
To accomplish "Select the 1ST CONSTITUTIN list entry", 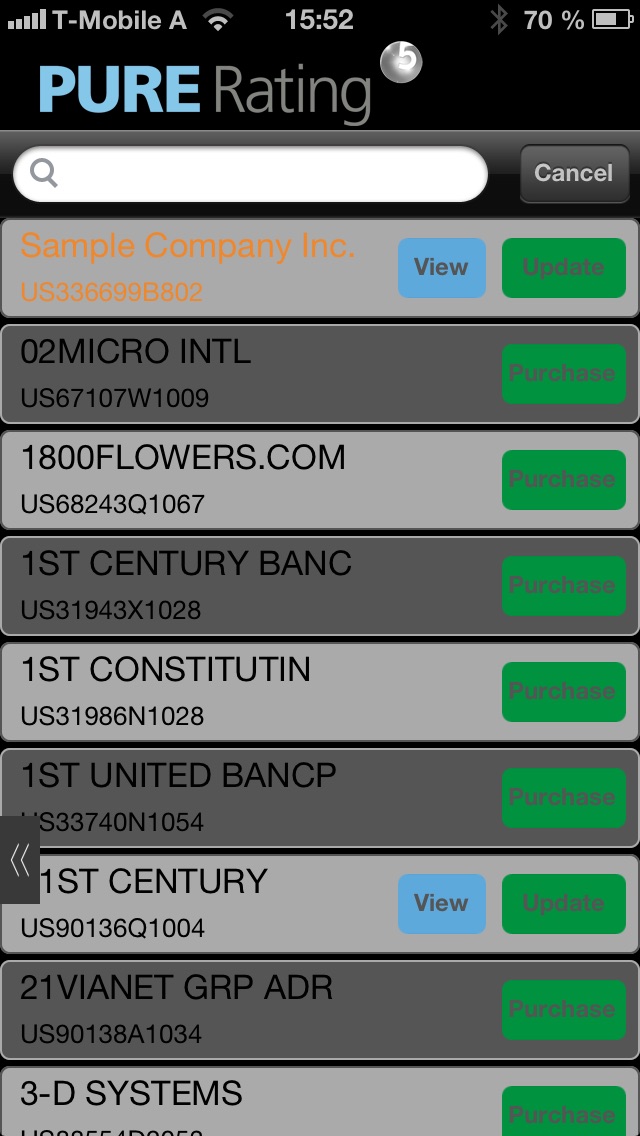I will (250, 692).
